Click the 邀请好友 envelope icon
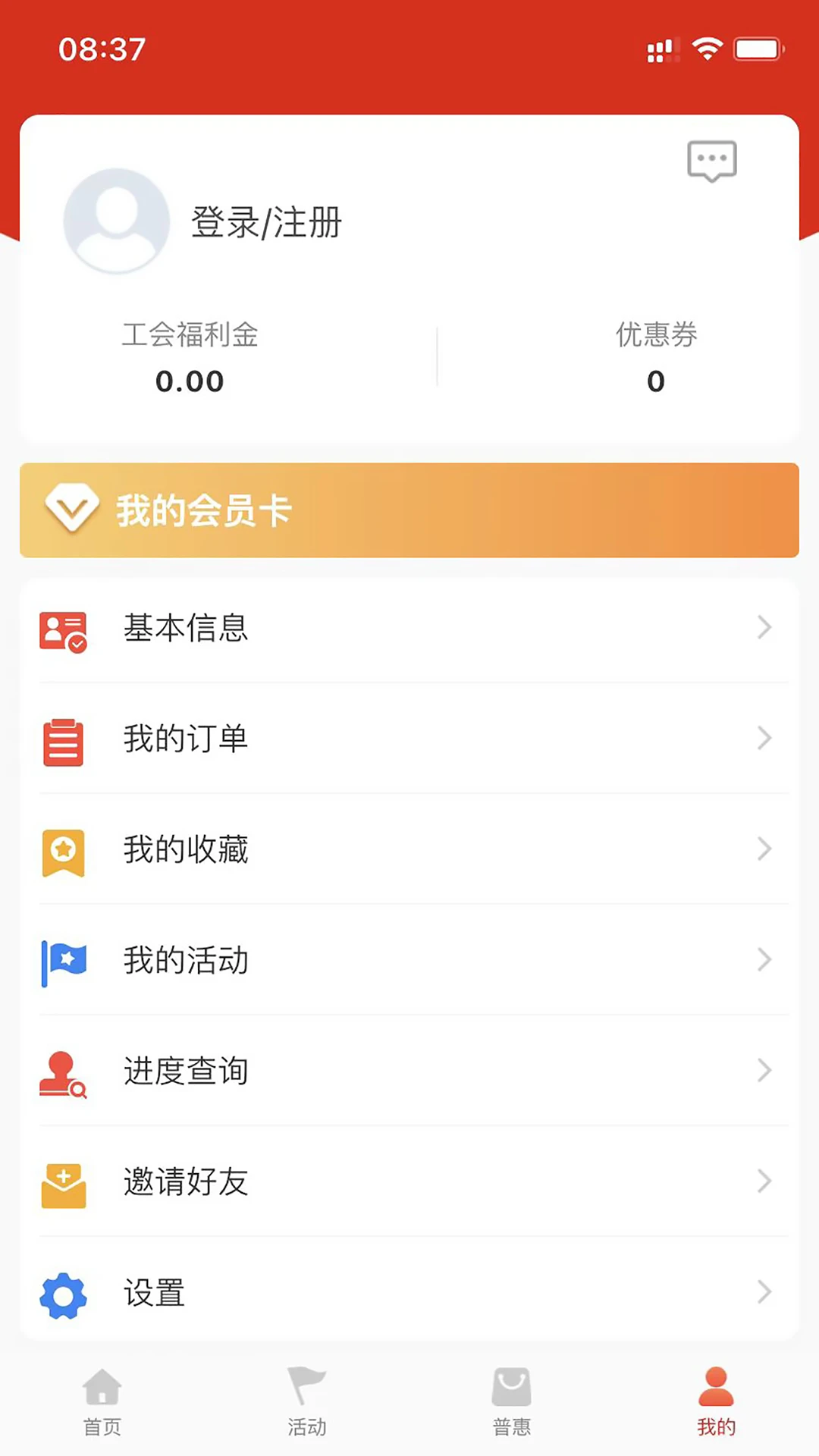 click(64, 1184)
